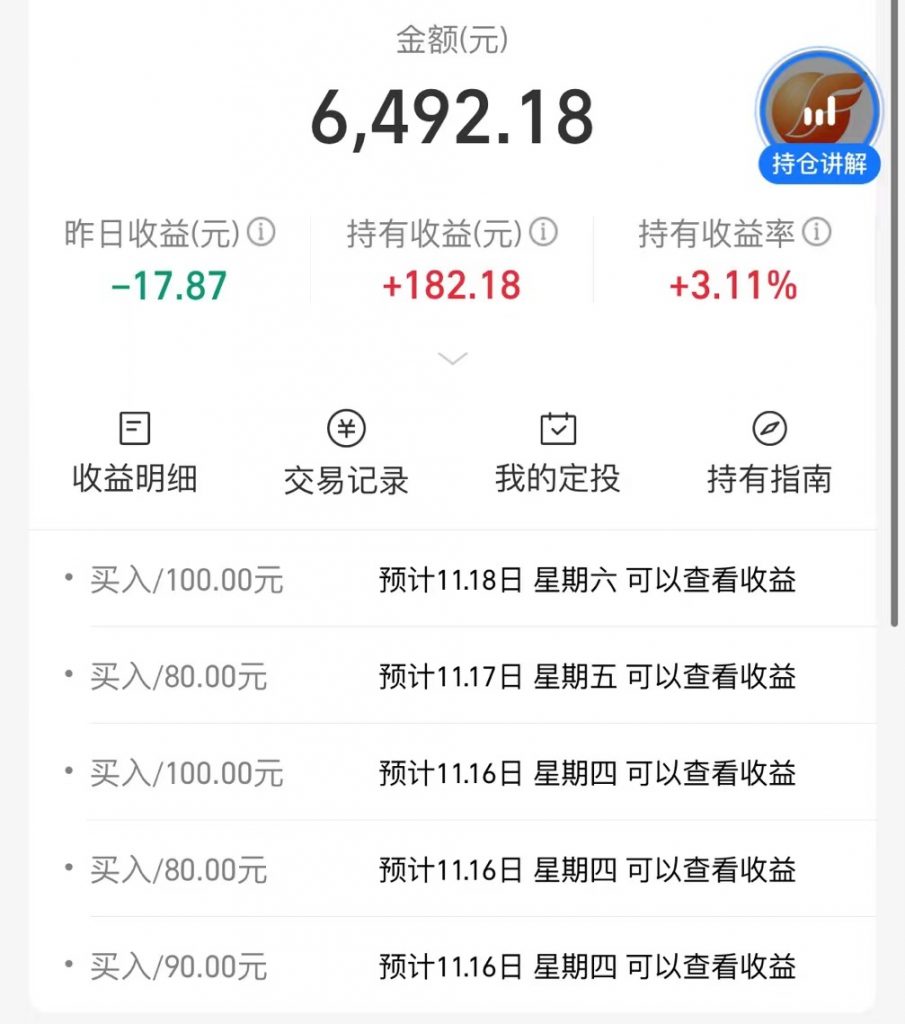
Task: Tap the info icon beside 持有收益(元)
Action: (543, 234)
